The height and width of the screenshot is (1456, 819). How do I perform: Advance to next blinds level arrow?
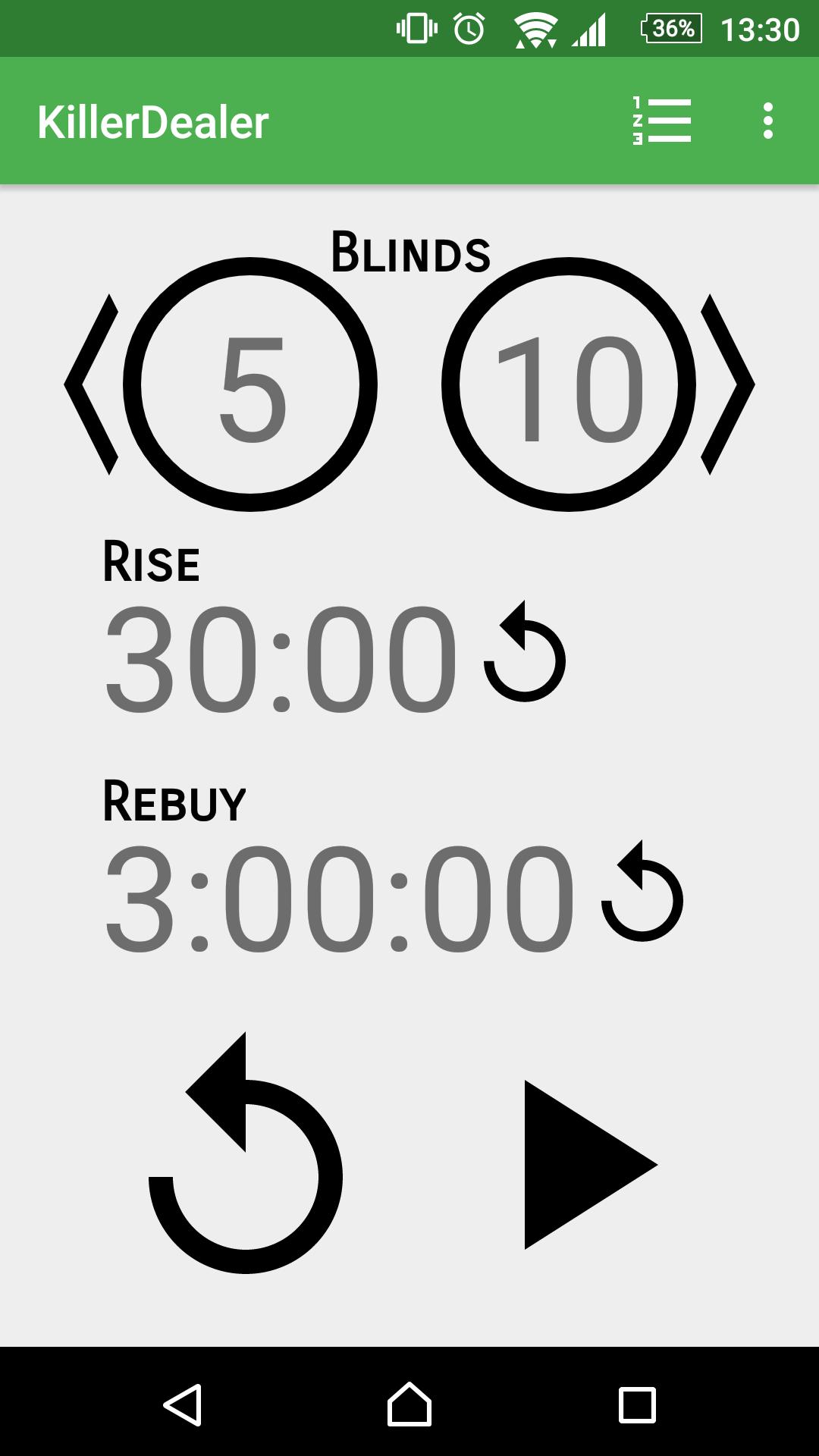pyautogui.click(x=726, y=384)
